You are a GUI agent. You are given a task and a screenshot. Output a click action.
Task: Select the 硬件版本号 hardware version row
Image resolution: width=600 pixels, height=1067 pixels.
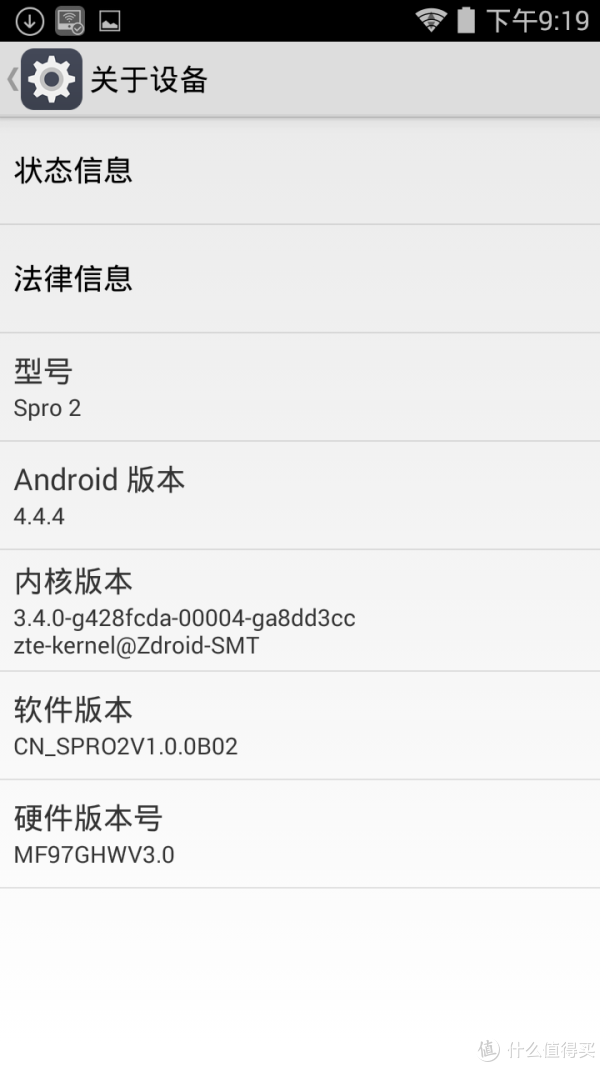[300, 834]
